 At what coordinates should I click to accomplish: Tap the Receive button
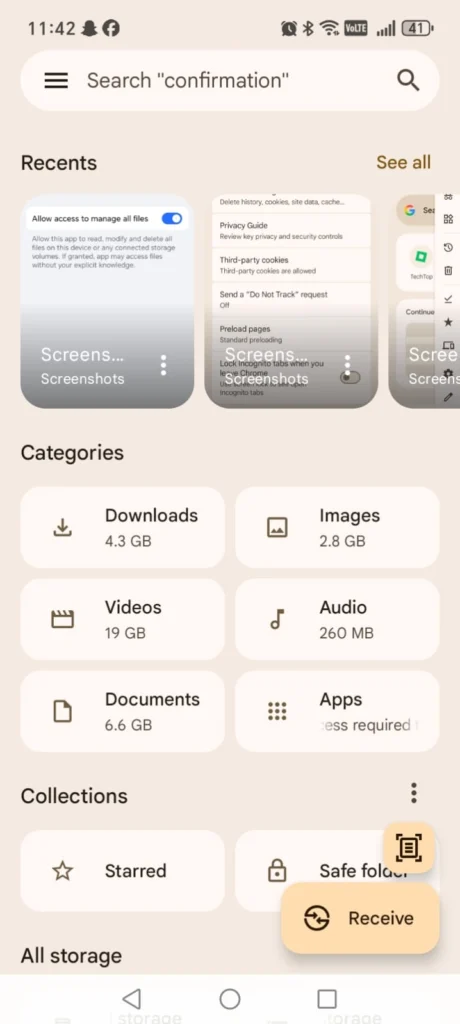coord(361,918)
